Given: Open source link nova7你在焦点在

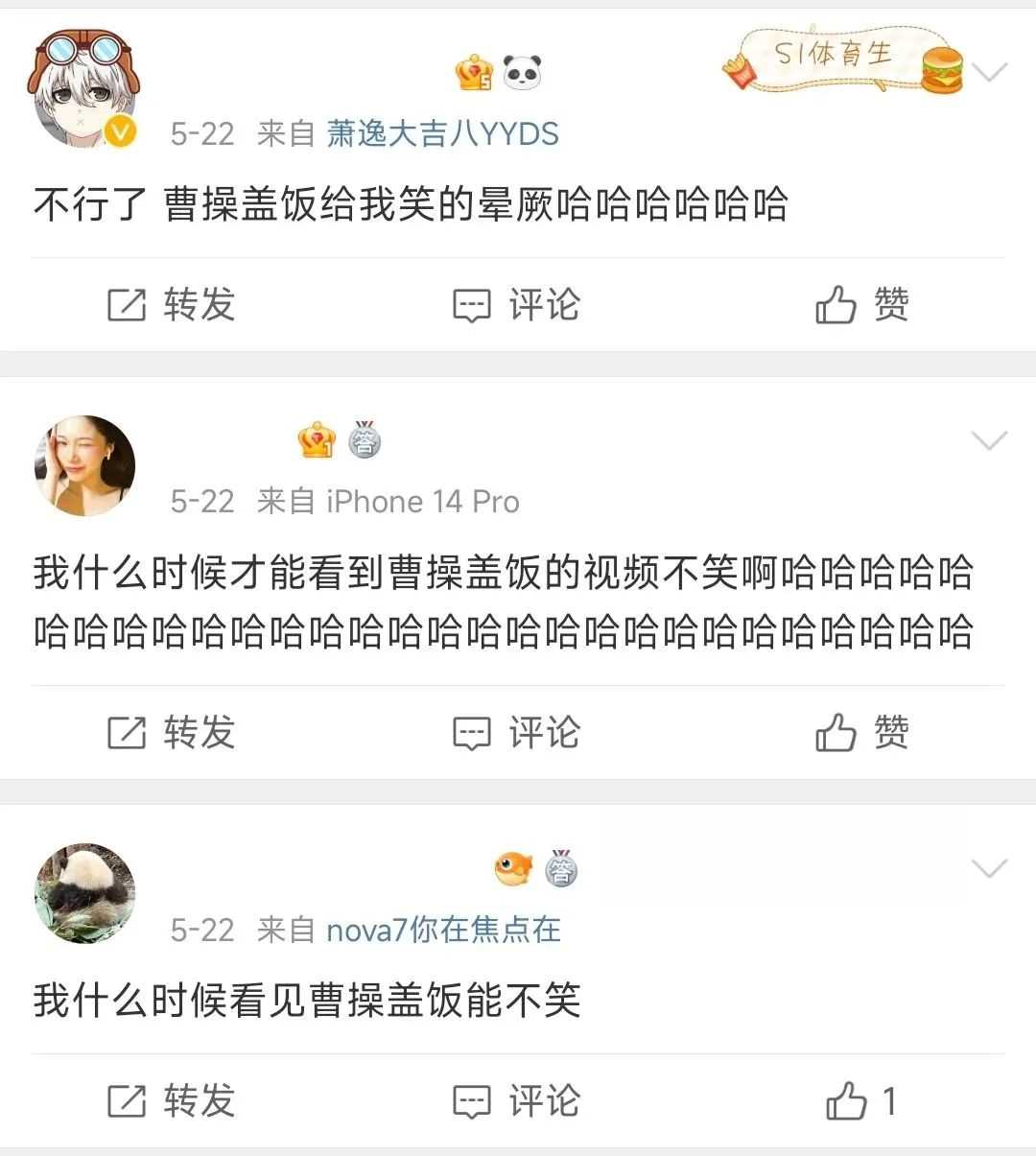Looking at the screenshot, I should 443,929.
